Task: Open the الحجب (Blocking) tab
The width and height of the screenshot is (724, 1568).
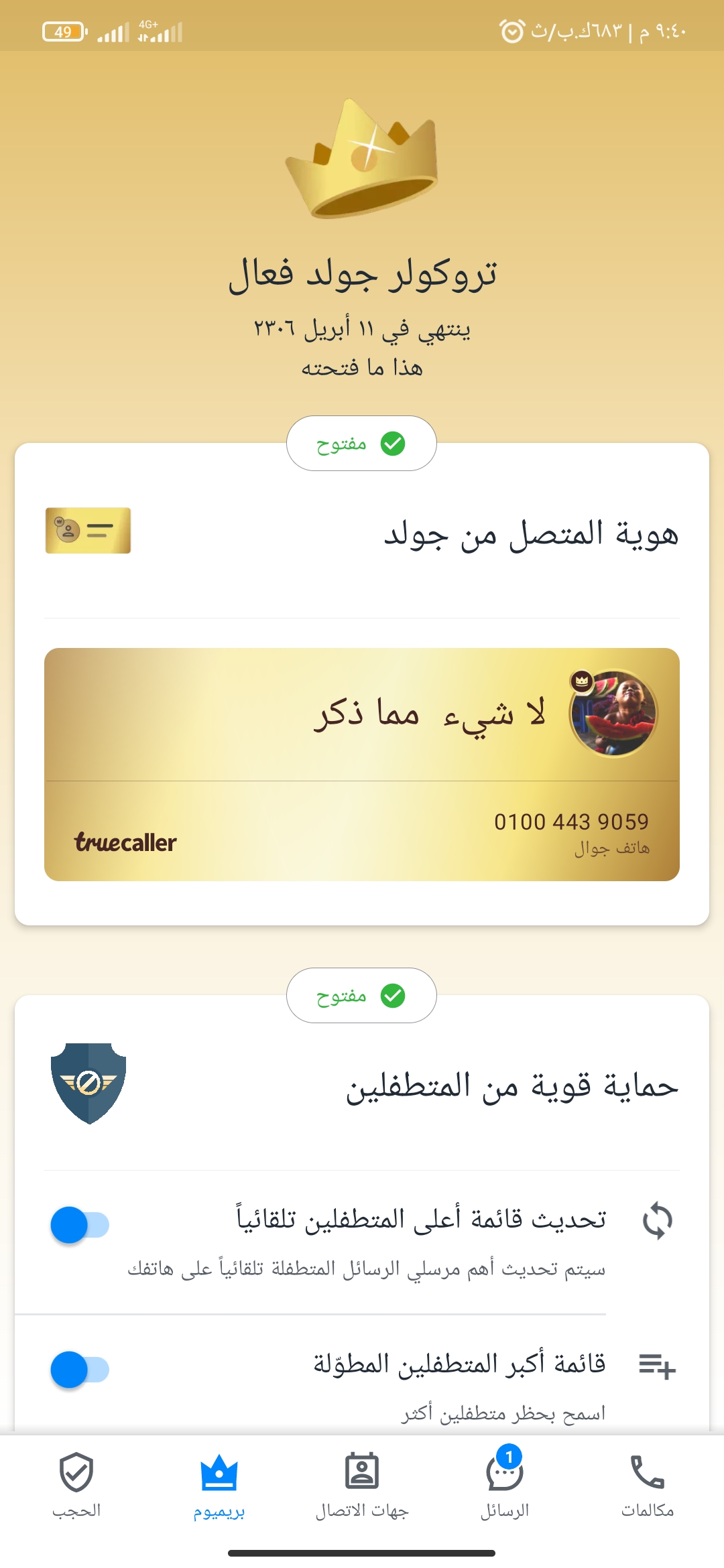Action: [x=76, y=1484]
